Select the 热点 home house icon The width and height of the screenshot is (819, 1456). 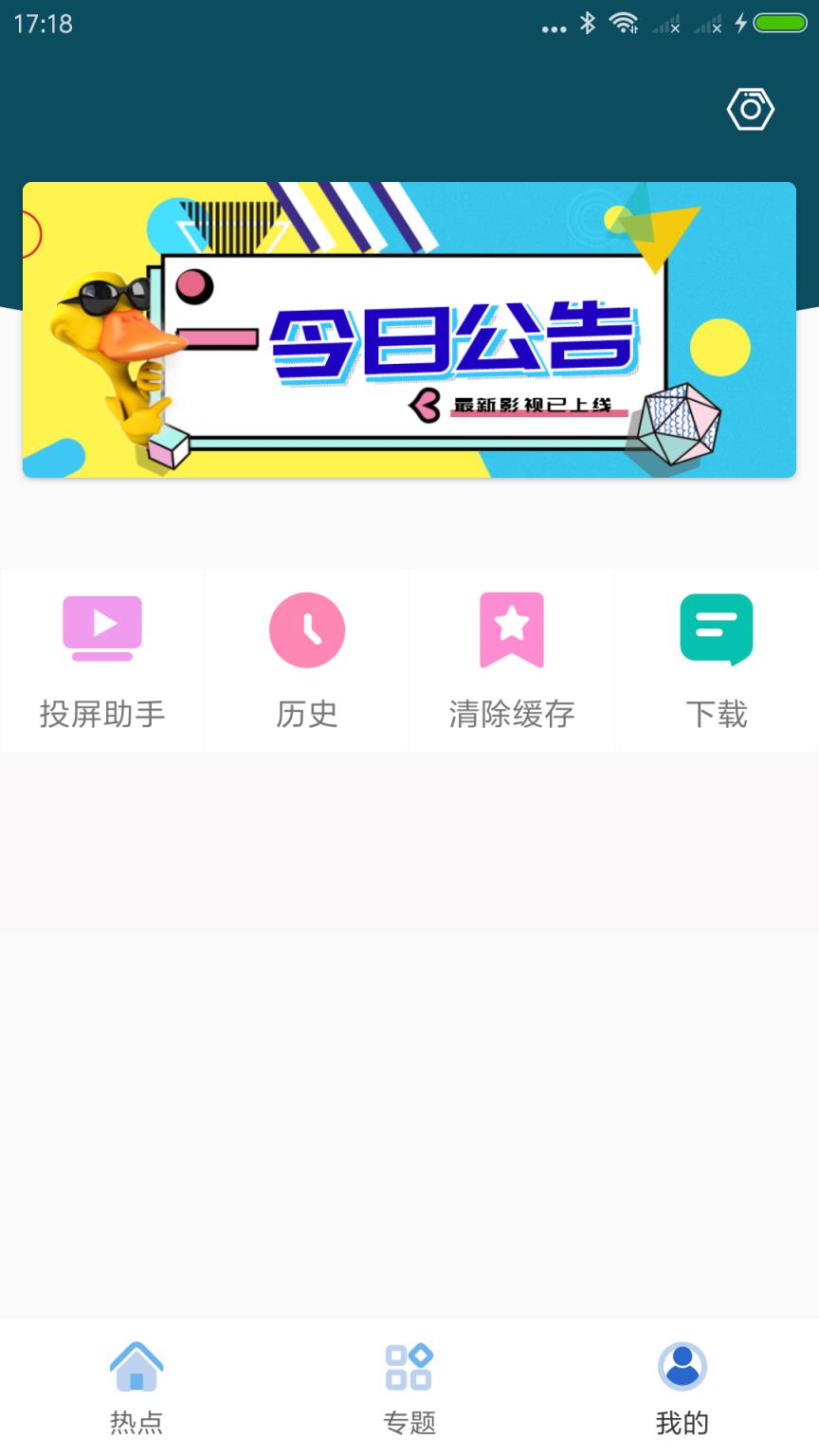point(136,1363)
